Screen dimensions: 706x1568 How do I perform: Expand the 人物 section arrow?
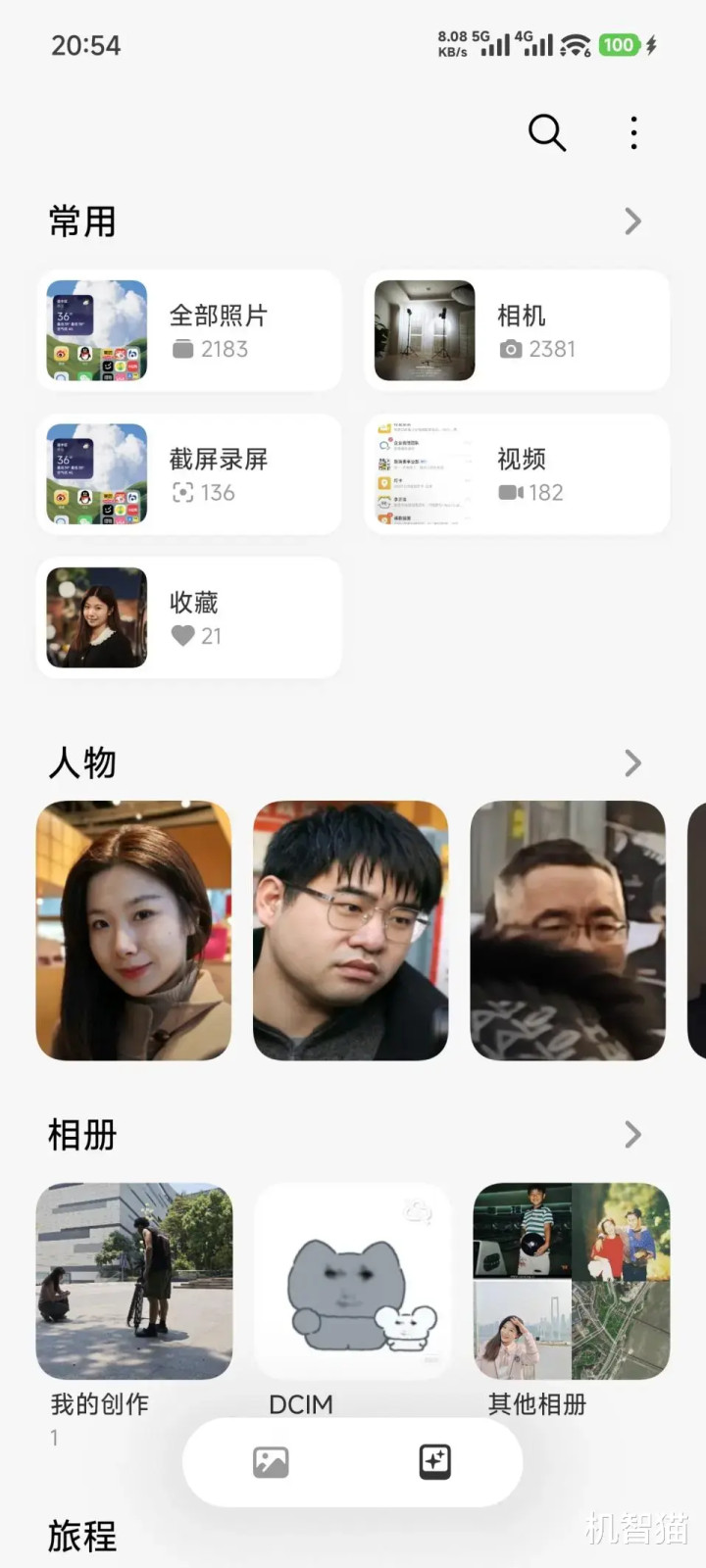[x=632, y=762]
